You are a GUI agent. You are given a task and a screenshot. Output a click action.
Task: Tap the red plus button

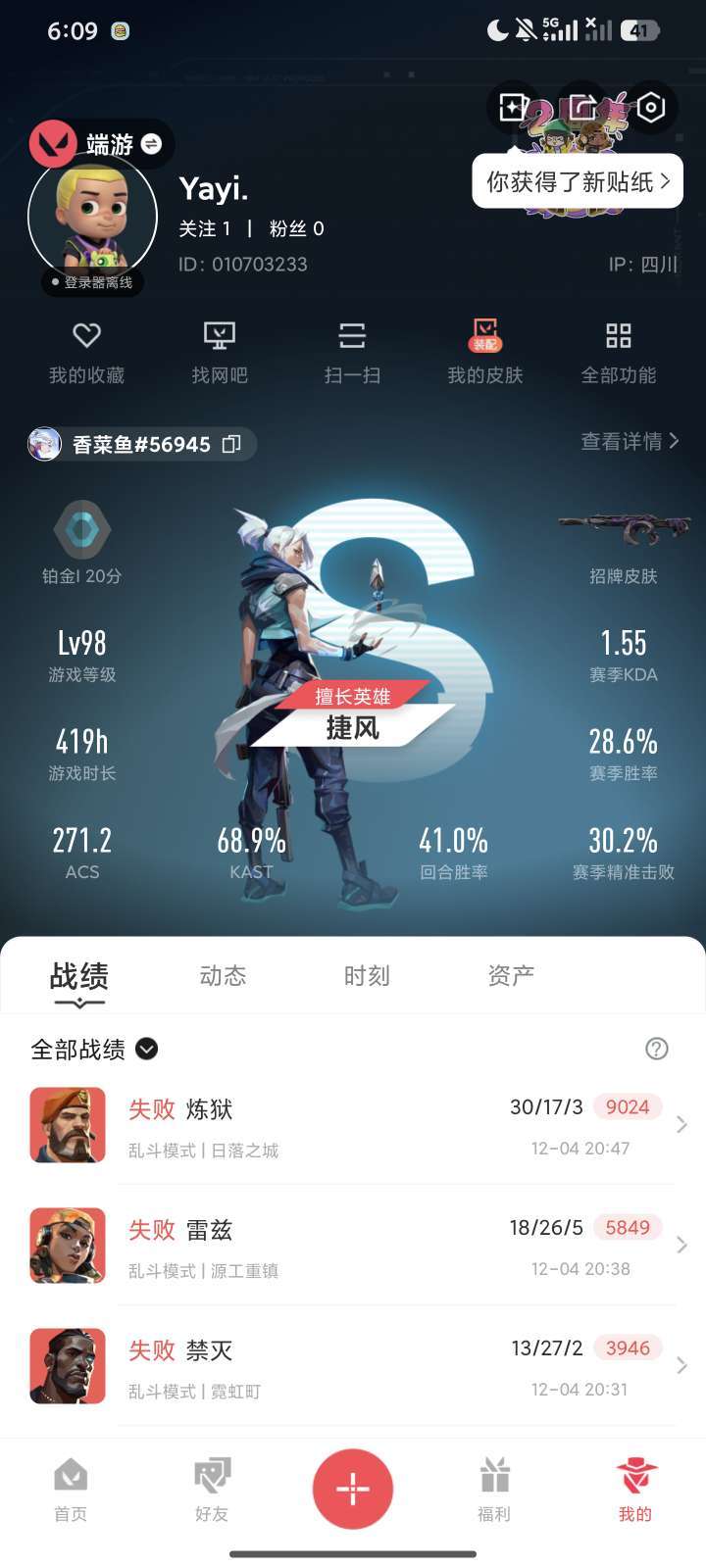click(x=353, y=1489)
